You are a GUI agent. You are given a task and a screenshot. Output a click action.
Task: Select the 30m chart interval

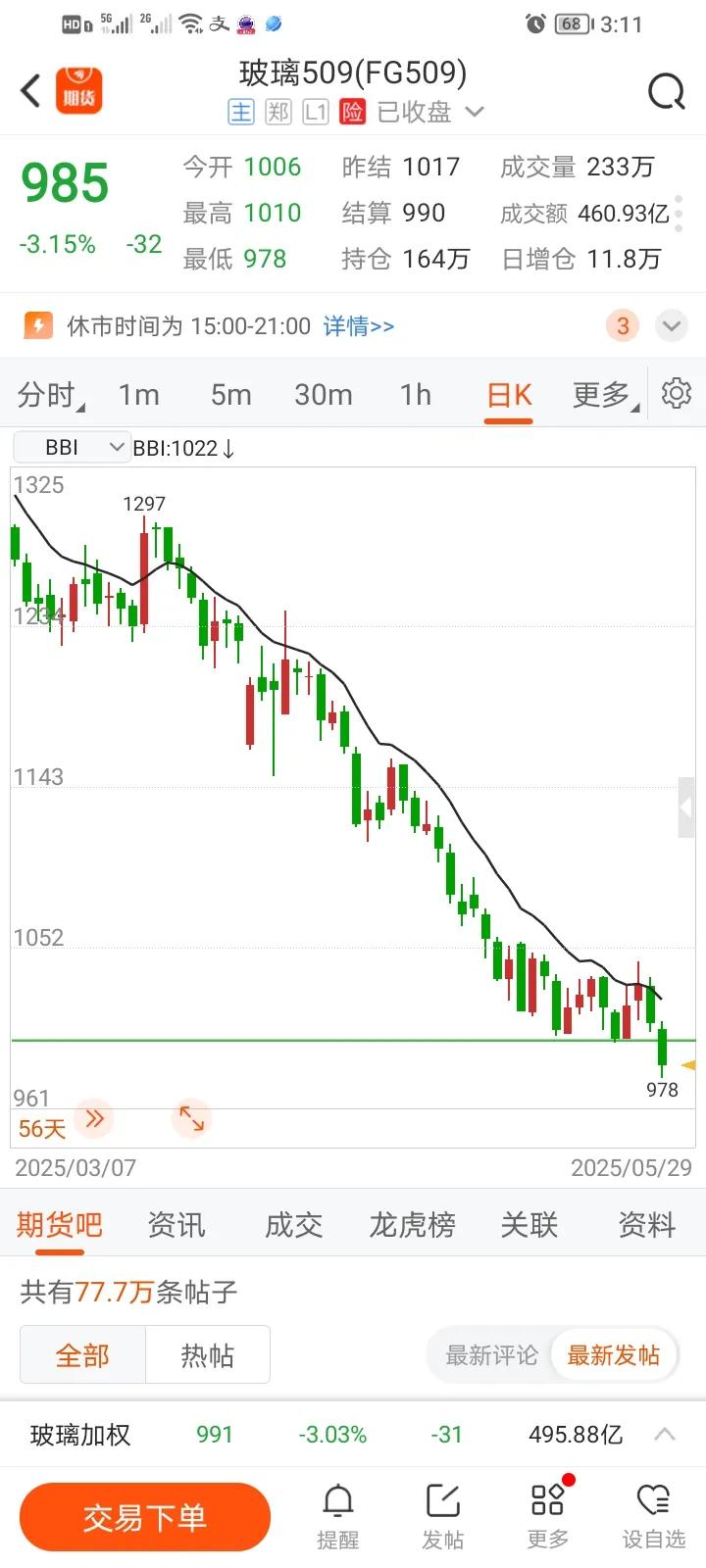coord(324,395)
